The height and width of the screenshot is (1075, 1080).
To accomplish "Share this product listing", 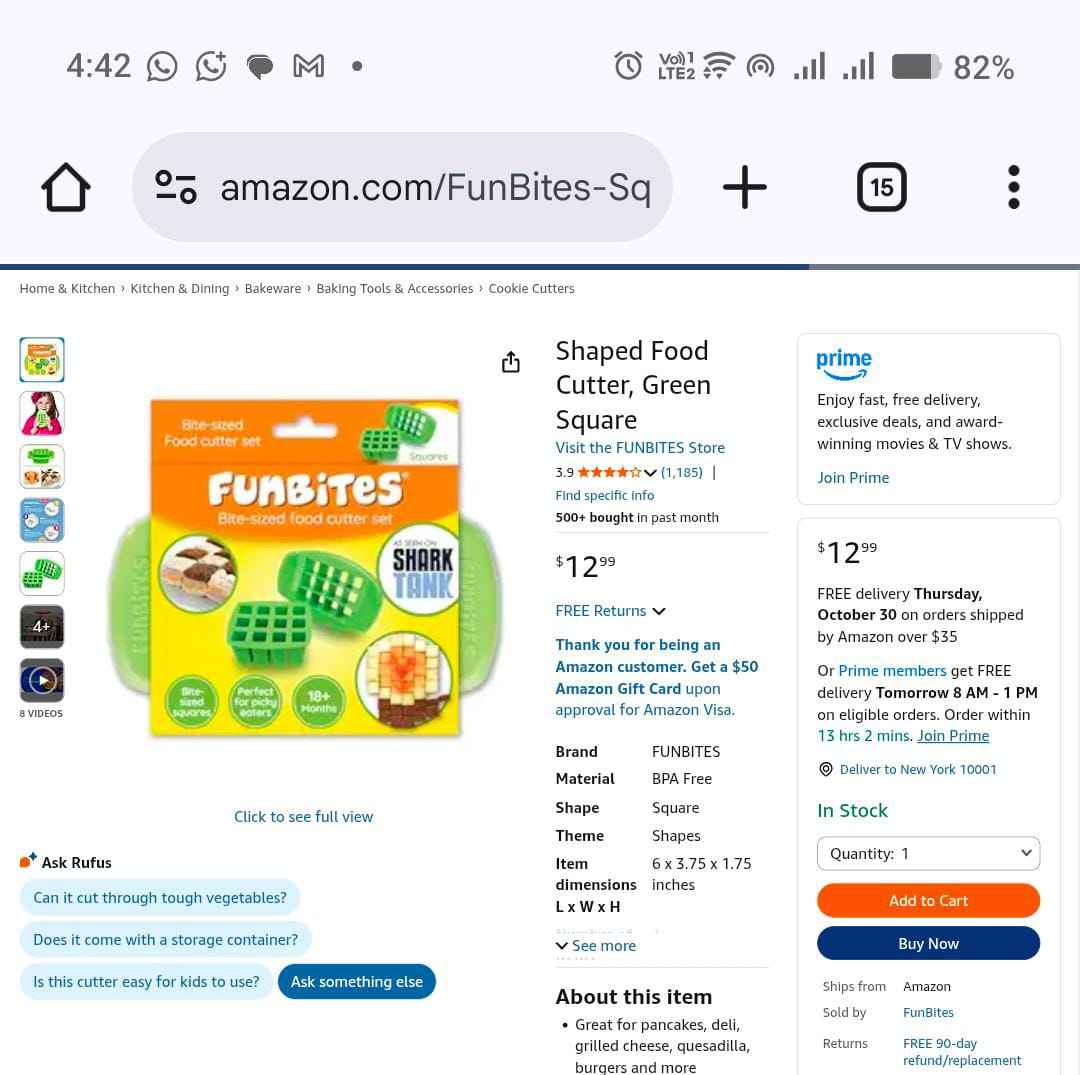I will tap(511, 362).
